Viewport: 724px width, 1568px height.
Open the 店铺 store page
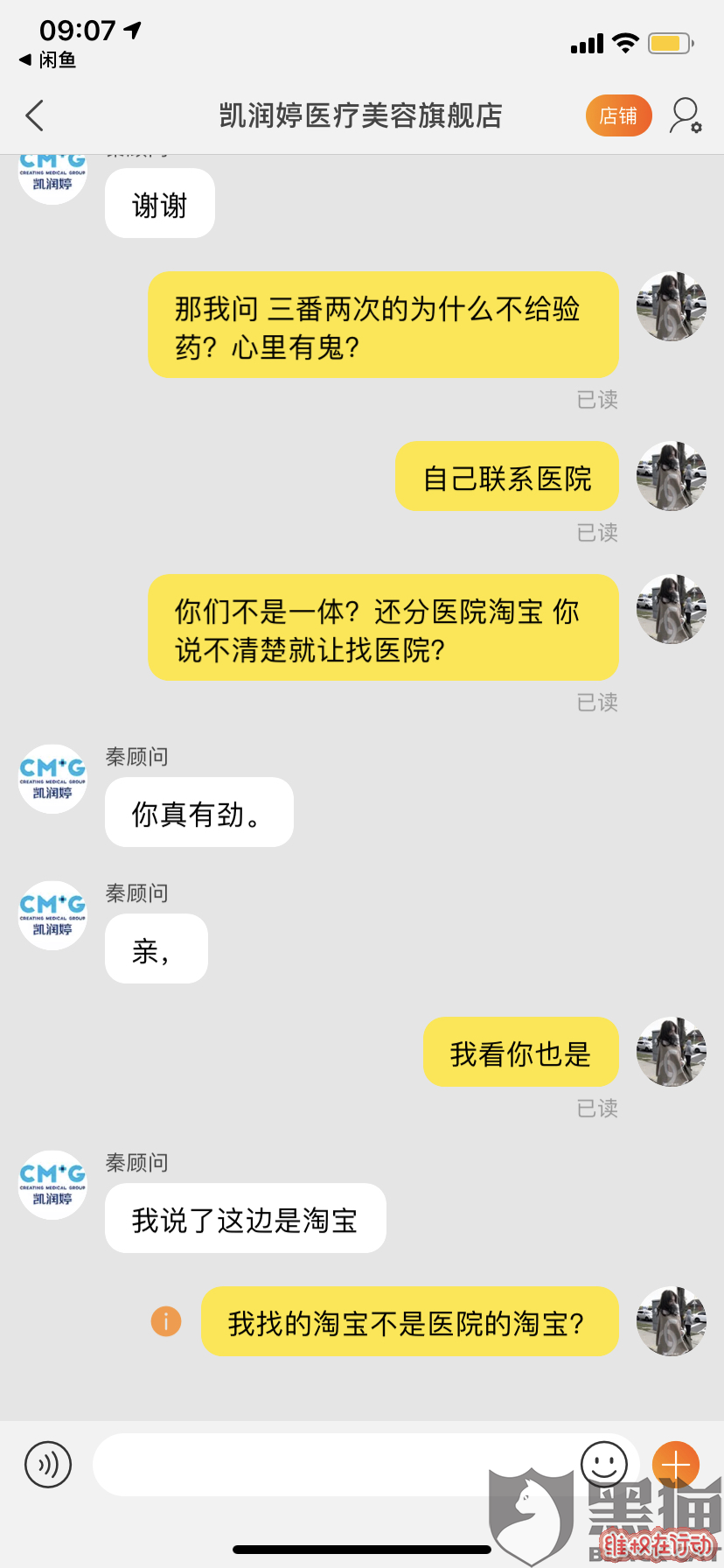[618, 115]
